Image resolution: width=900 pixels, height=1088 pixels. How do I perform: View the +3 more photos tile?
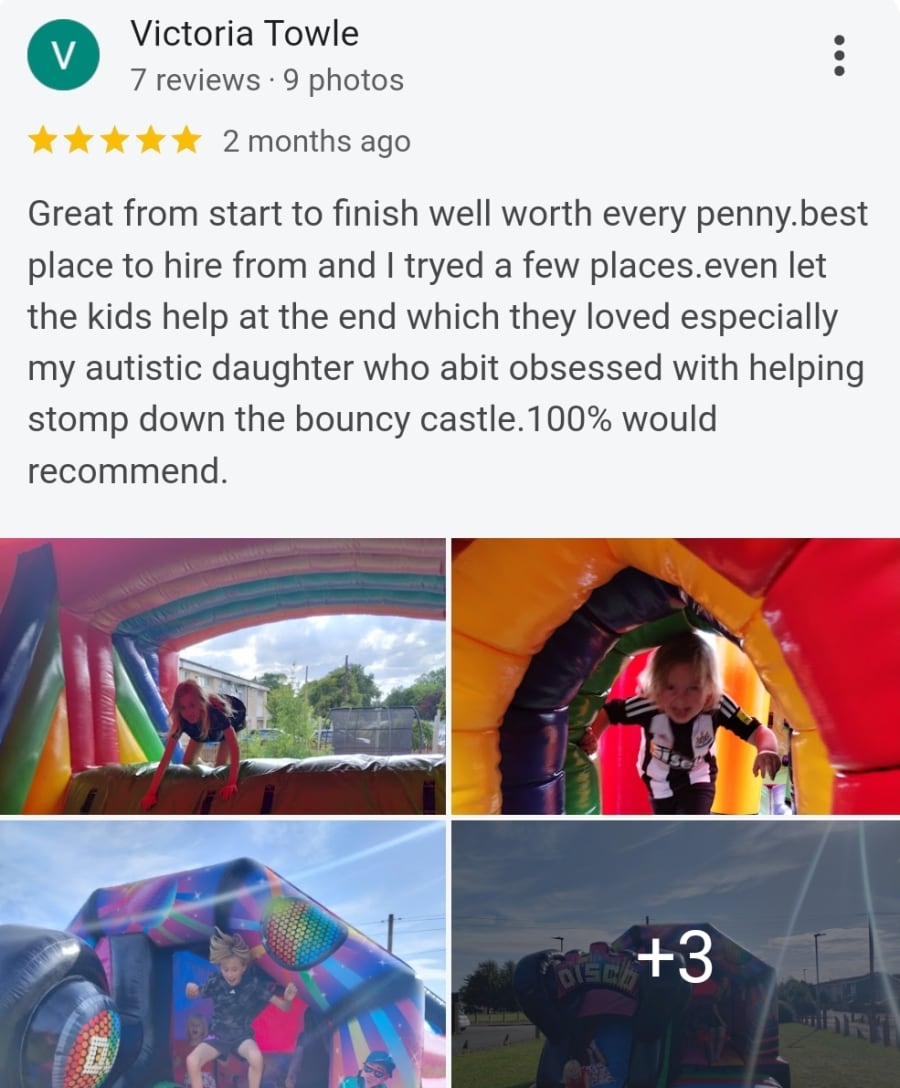(675, 953)
